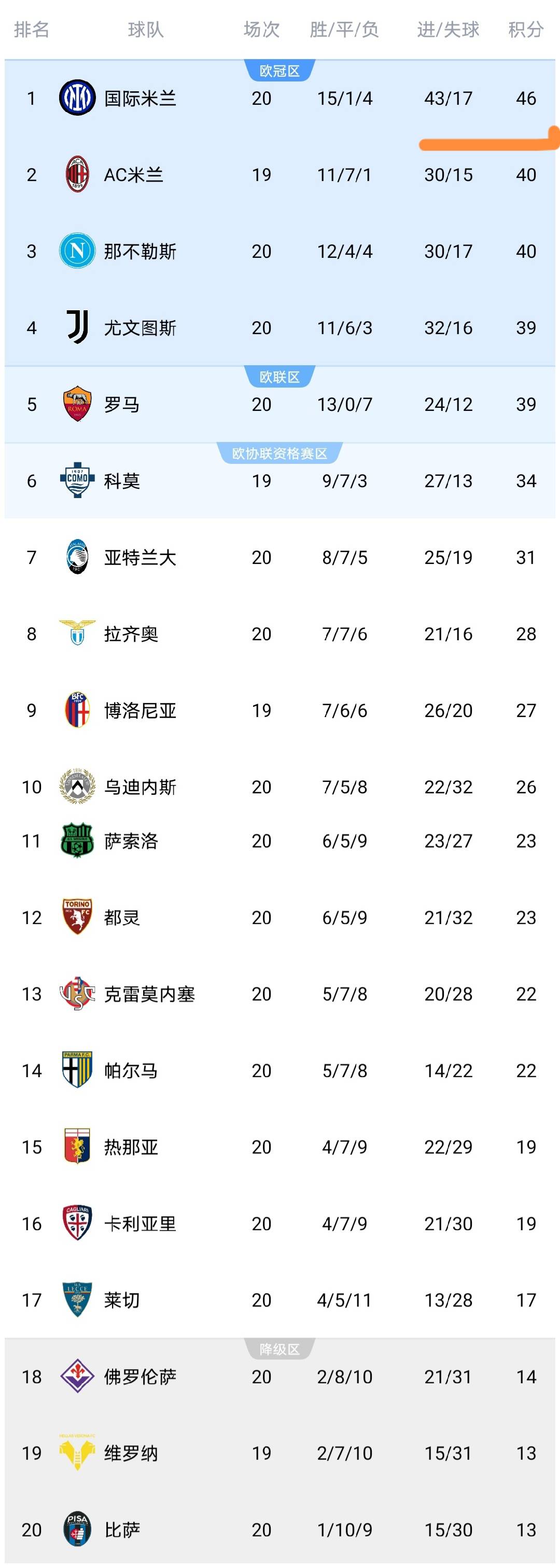Select the 降级区 relegation zone label
The height and width of the screenshot is (1568, 560).
279,1351
